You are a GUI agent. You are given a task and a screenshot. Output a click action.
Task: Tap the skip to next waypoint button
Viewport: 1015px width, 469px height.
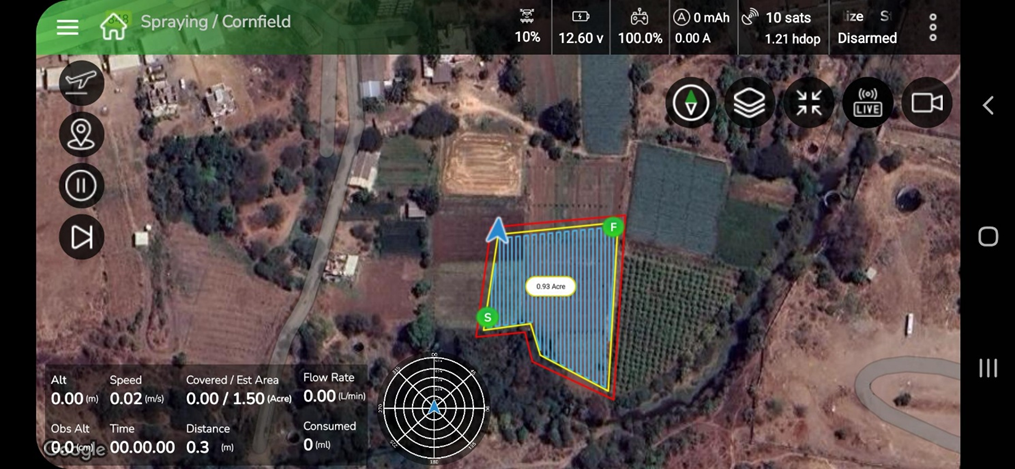pos(81,238)
